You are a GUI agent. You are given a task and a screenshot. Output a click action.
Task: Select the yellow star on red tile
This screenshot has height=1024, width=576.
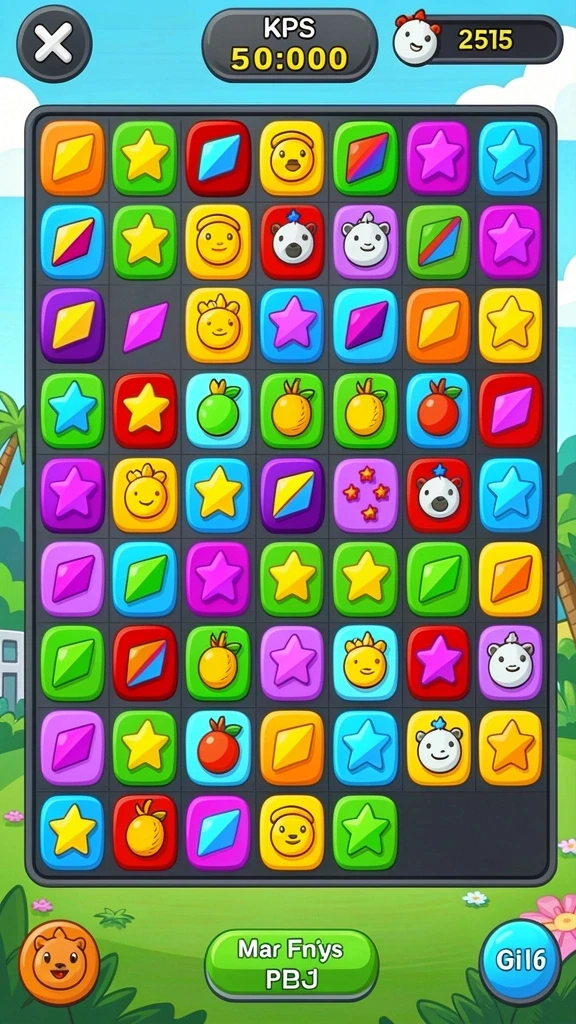tap(145, 411)
